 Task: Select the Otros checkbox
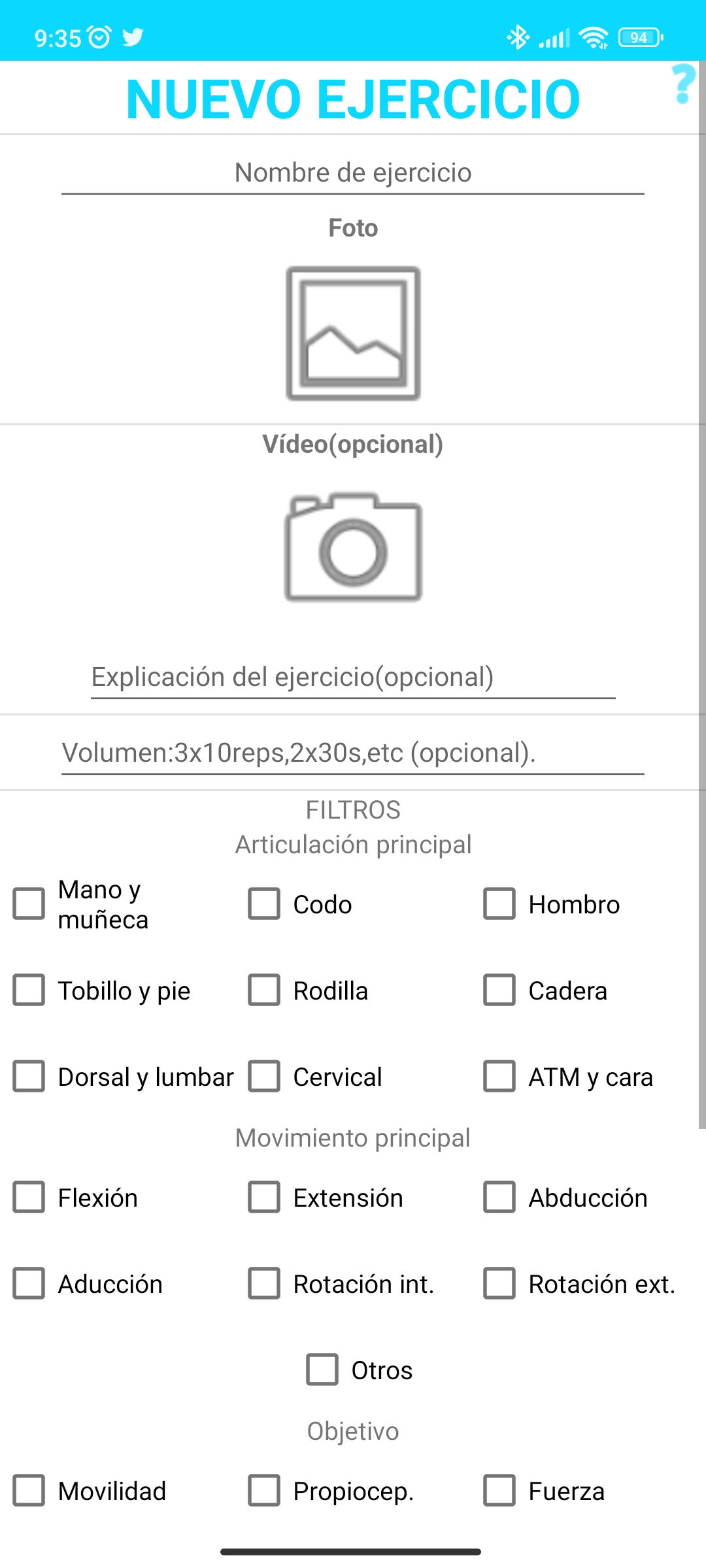tap(322, 1370)
